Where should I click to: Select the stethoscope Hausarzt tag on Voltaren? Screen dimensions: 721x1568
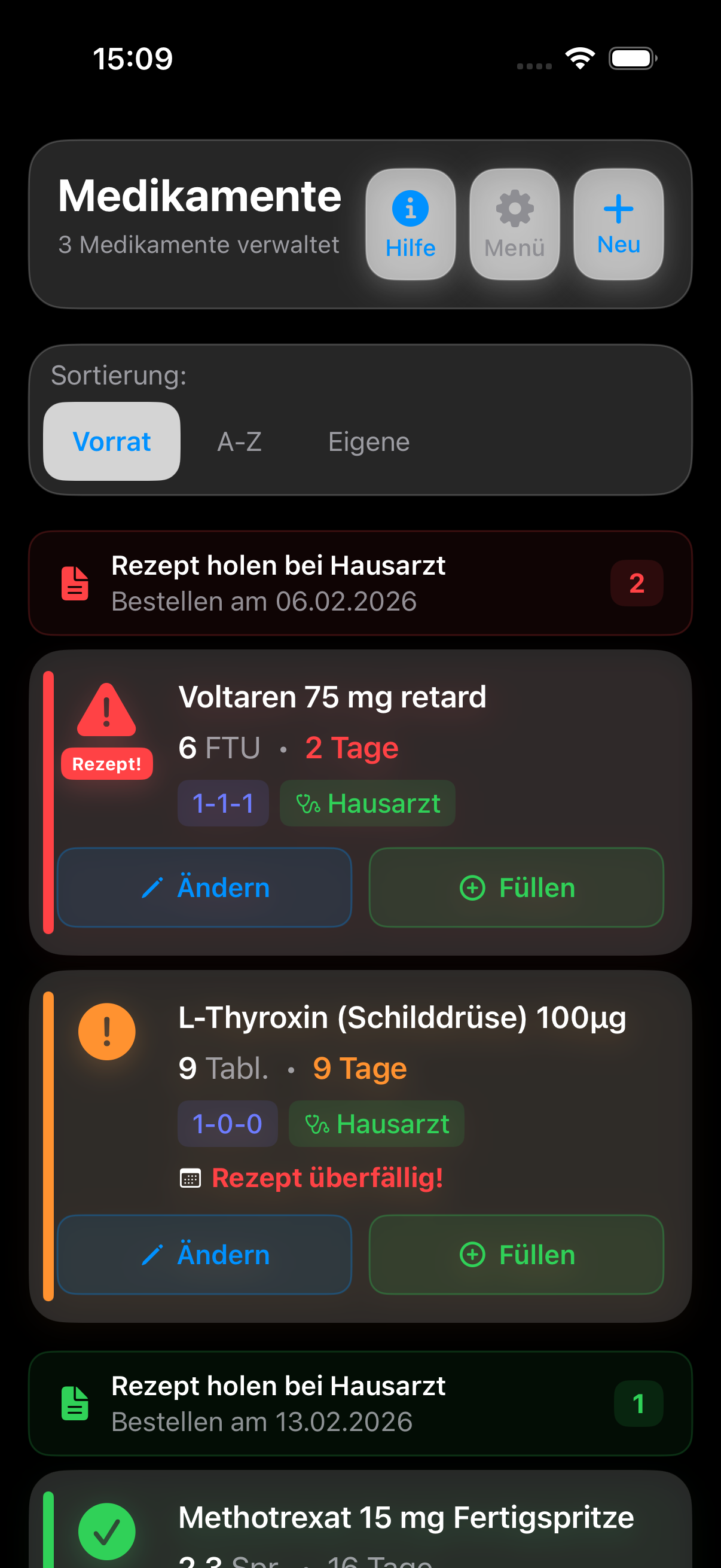[x=366, y=804]
